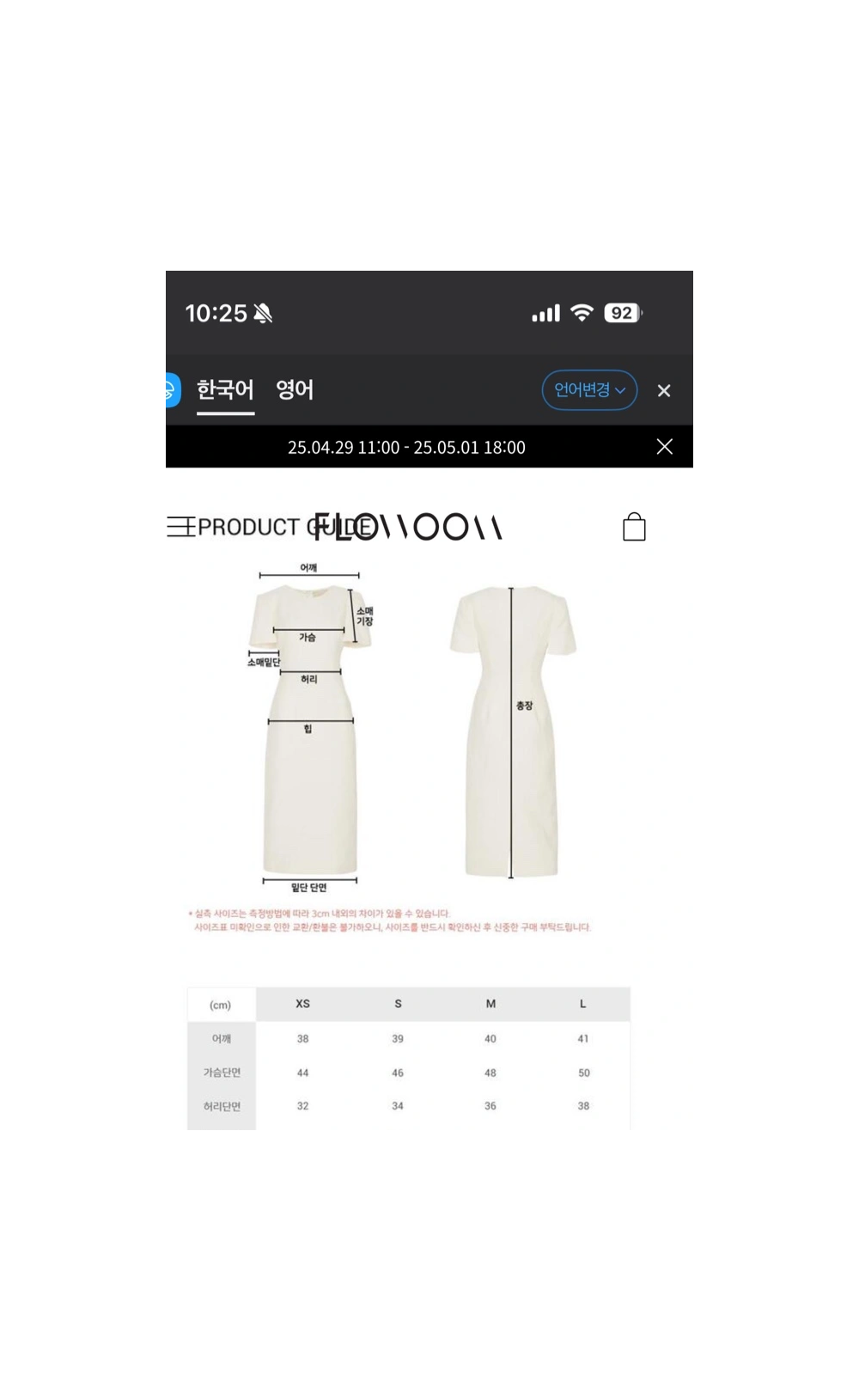Open the 언어변경 dropdown
The width and height of the screenshot is (859, 1400).
click(x=589, y=390)
